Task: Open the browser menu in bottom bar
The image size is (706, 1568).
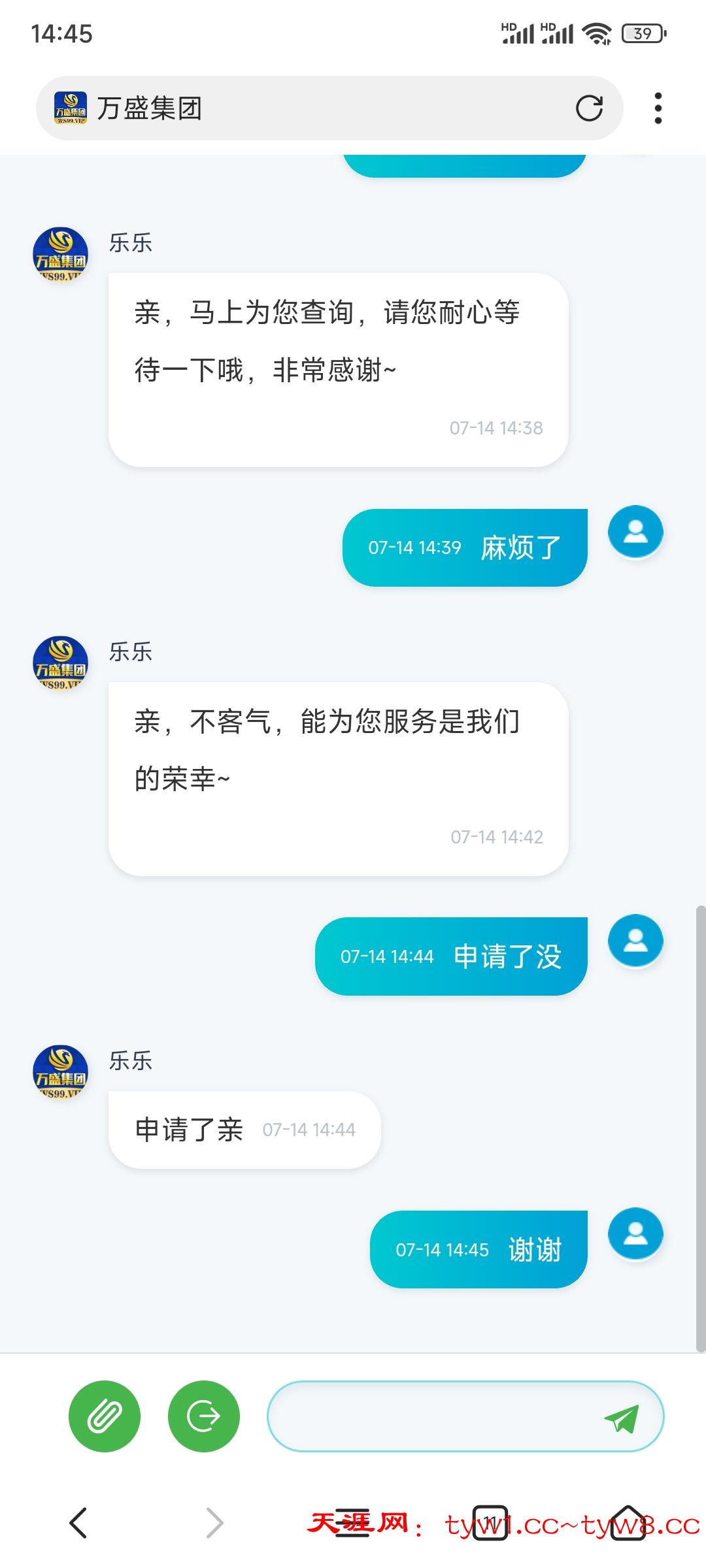Action: click(x=353, y=1523)
